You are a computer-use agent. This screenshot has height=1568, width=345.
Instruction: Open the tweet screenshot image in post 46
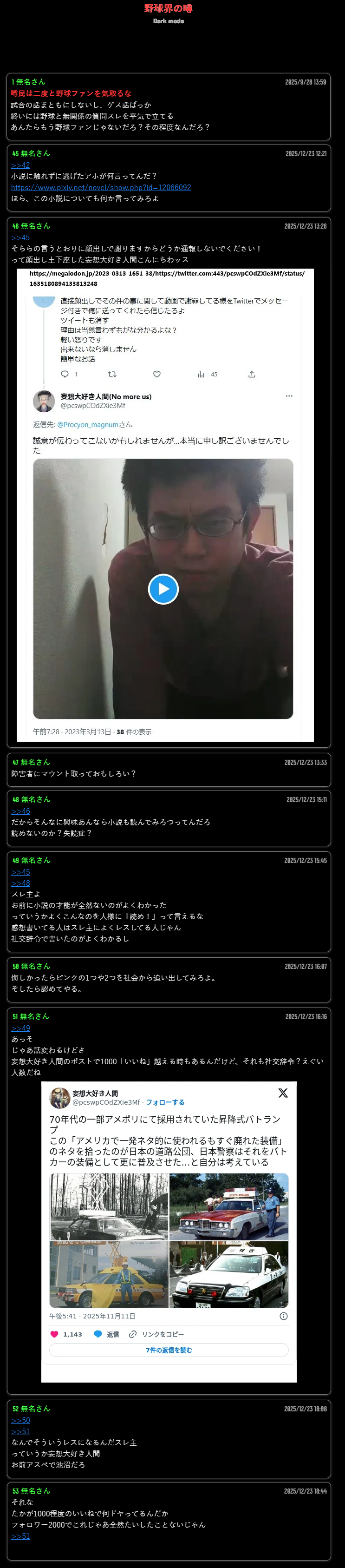pos(165,505)
